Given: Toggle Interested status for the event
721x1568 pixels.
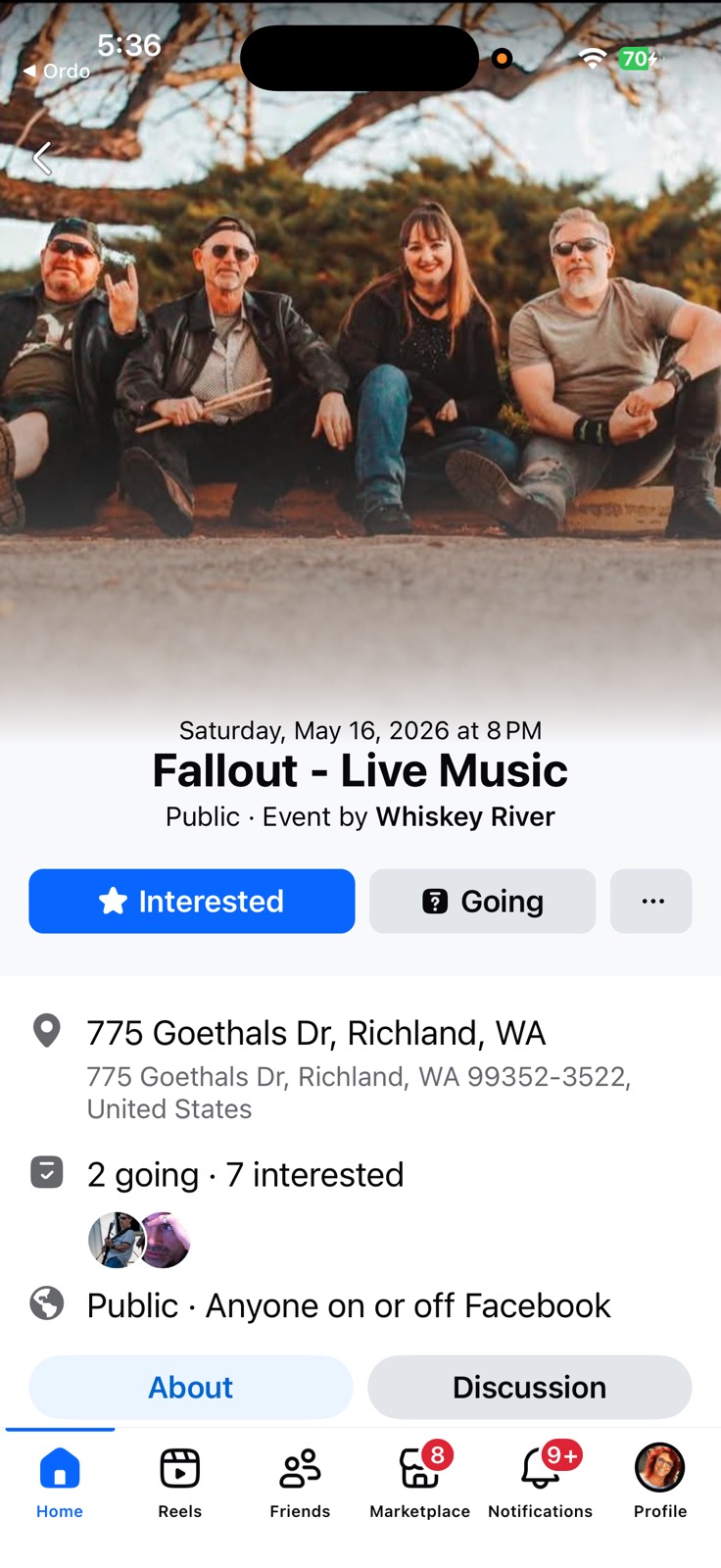Looking at the screenshot, I should coord(191,901).
